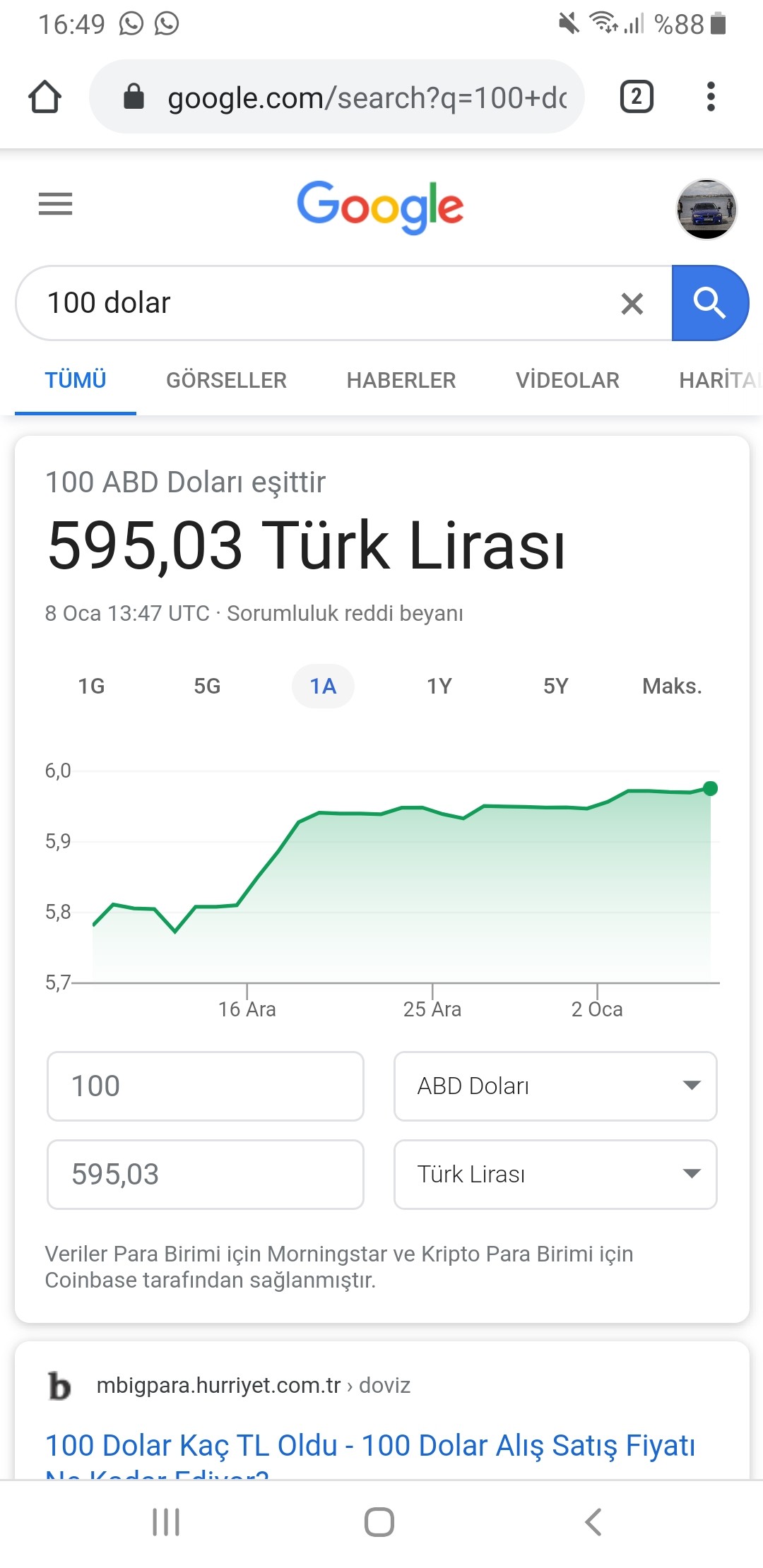
Task: Expand the Türk Lirası currency dropdown
Action: pyautogui.click(x=555, y=1175)
